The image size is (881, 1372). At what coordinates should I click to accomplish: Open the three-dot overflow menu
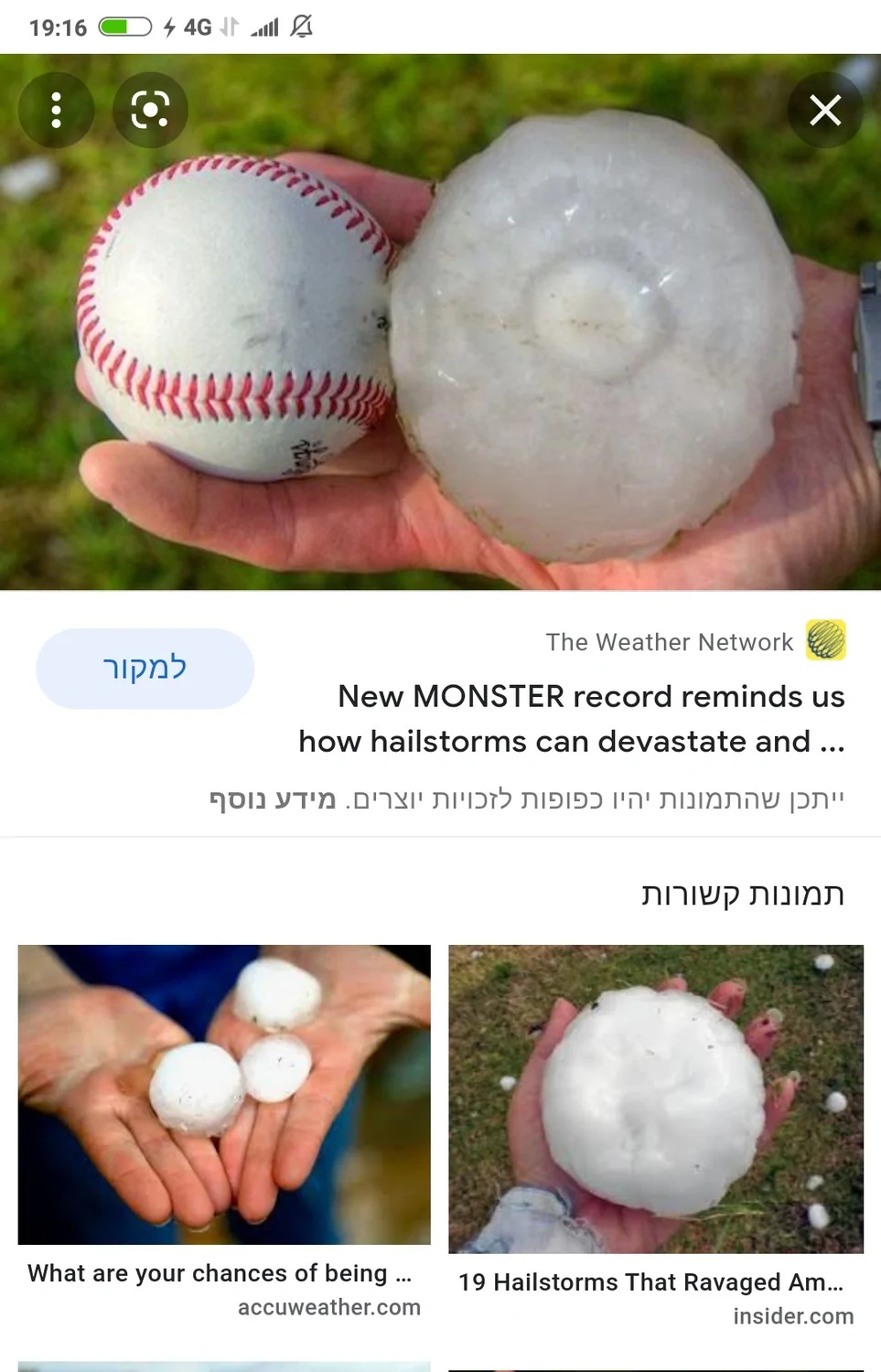(56, 110)
